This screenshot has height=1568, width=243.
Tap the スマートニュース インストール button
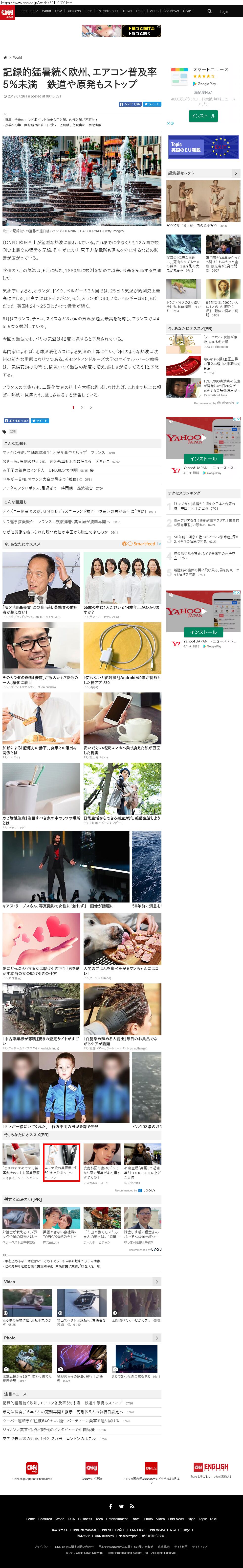tap(203, 115)
